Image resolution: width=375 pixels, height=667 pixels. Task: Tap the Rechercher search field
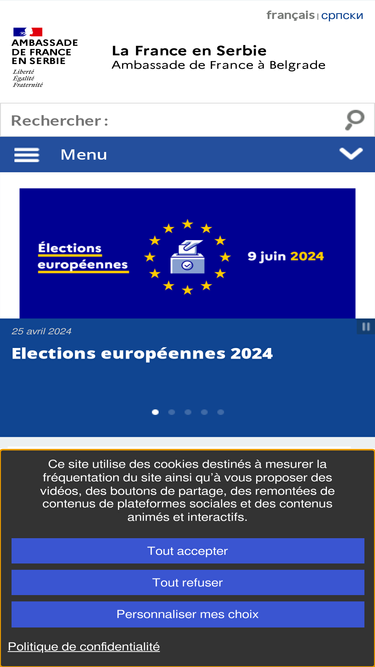tap(170, 120)
